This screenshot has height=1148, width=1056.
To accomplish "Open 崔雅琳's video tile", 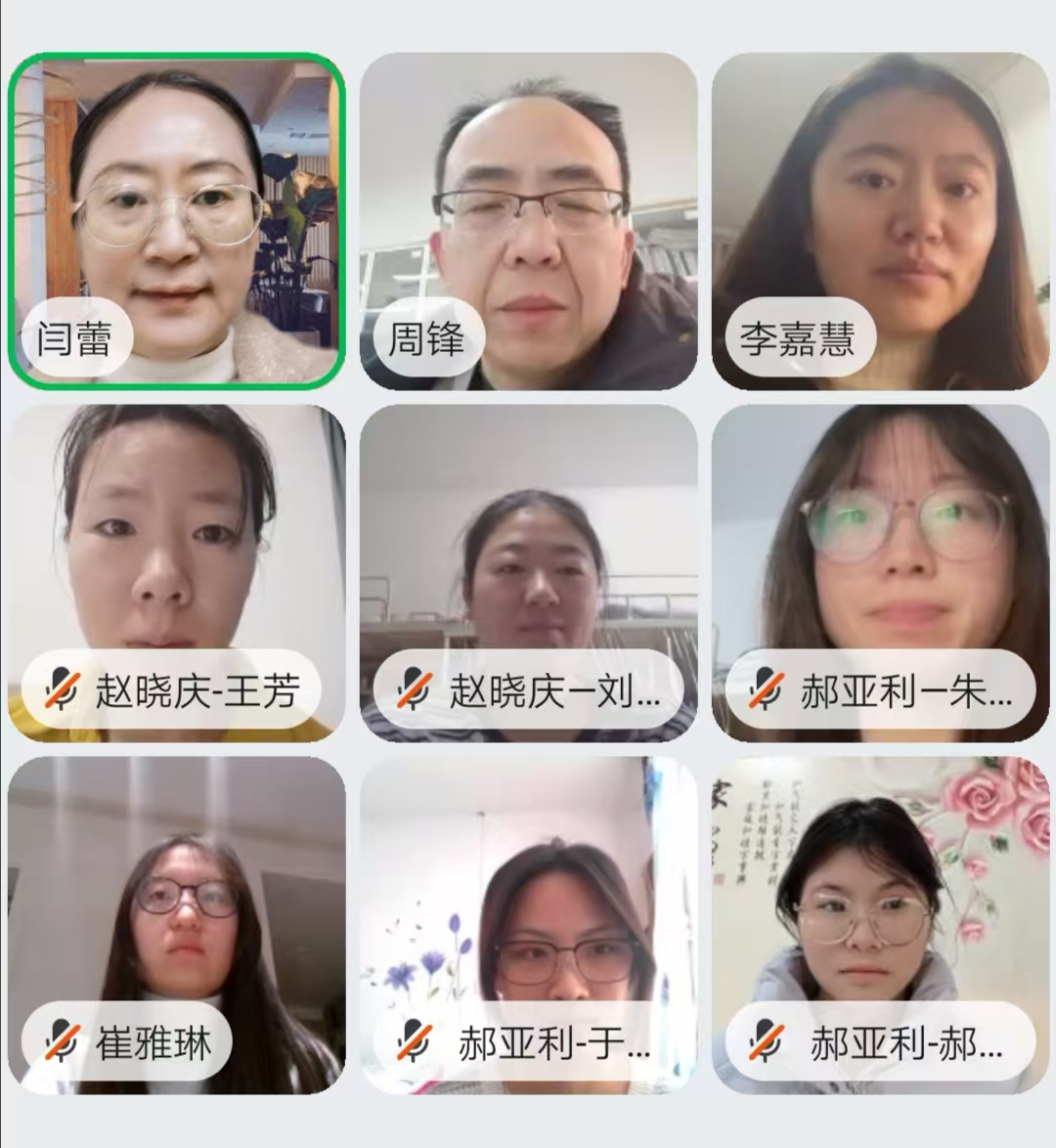I will click(x=177, y=925).
